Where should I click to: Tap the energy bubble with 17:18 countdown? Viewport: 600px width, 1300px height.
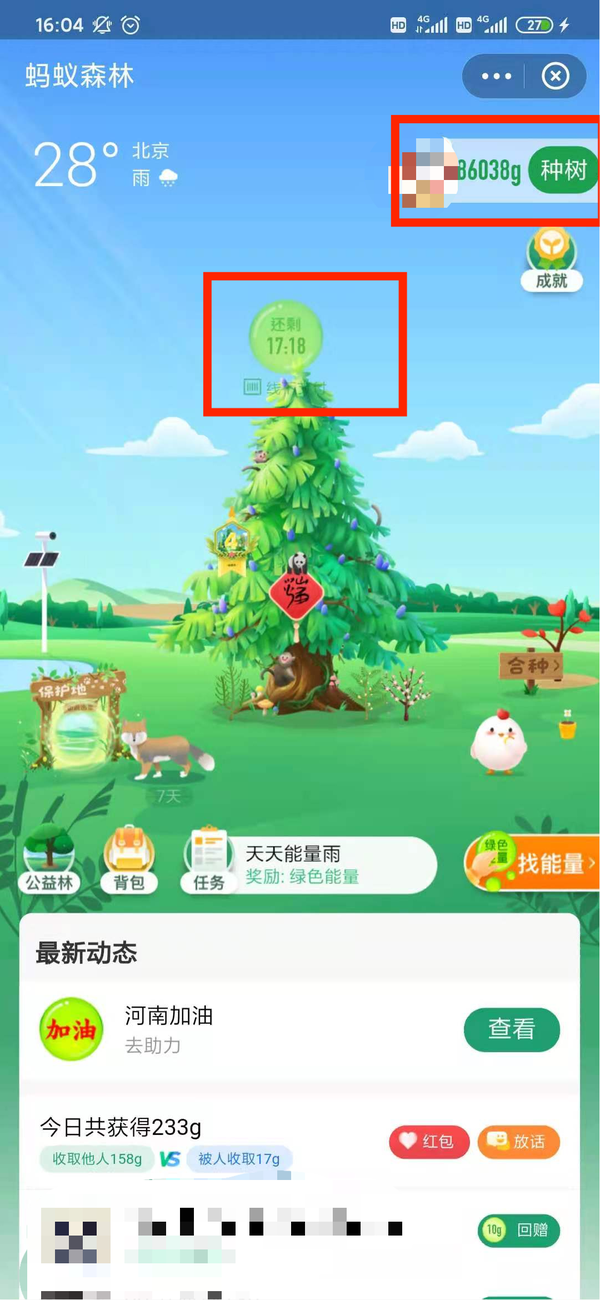tap(286, 336)
